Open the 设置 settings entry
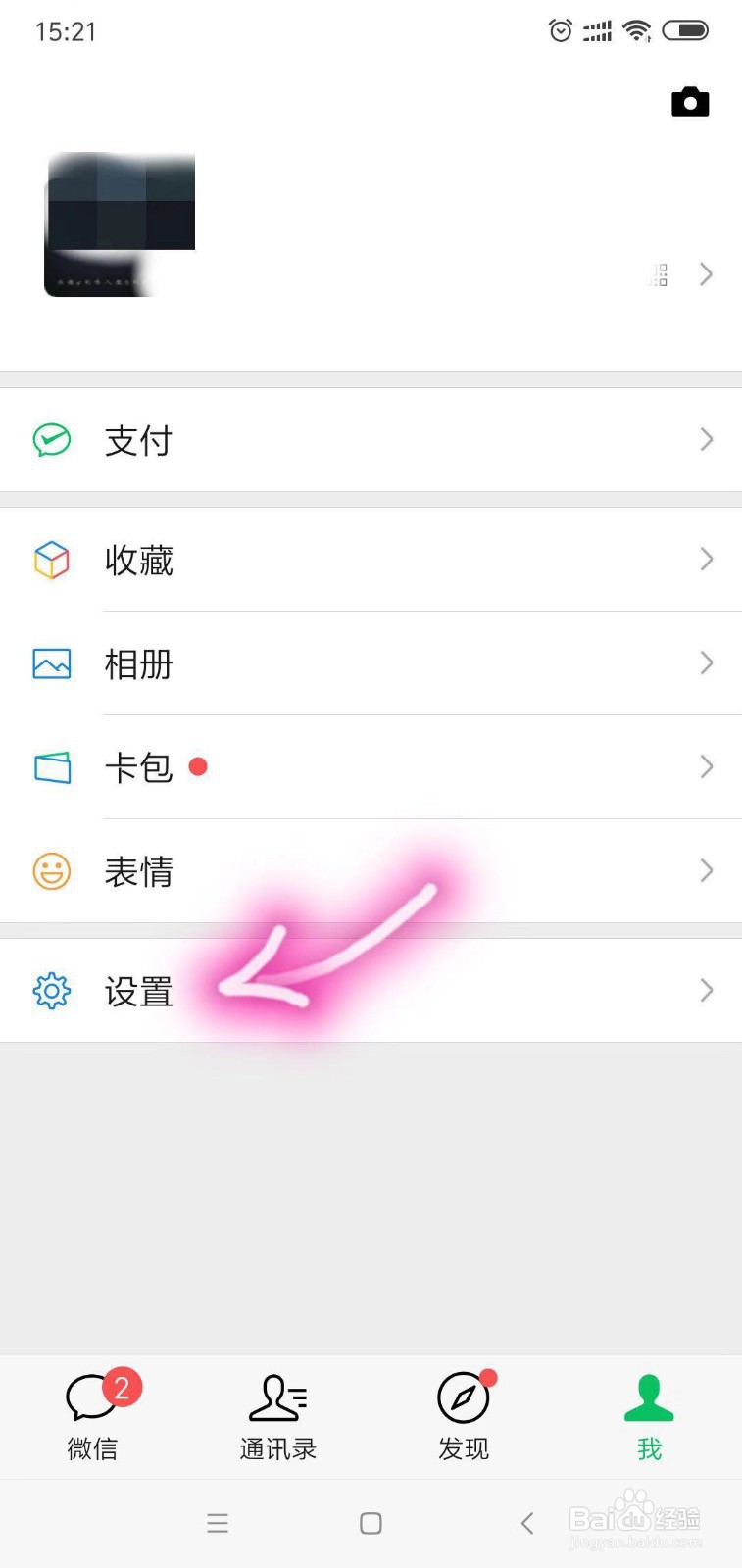The height and width of the screenshot is (1568, 742). 138,991
